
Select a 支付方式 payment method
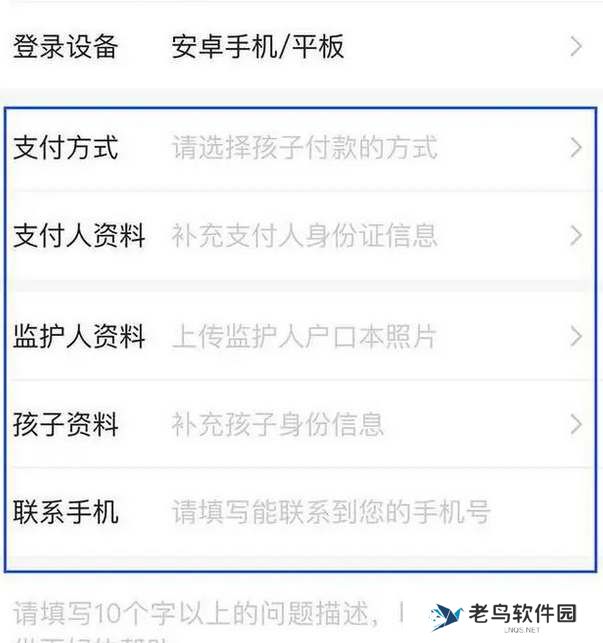click(300, 149)
